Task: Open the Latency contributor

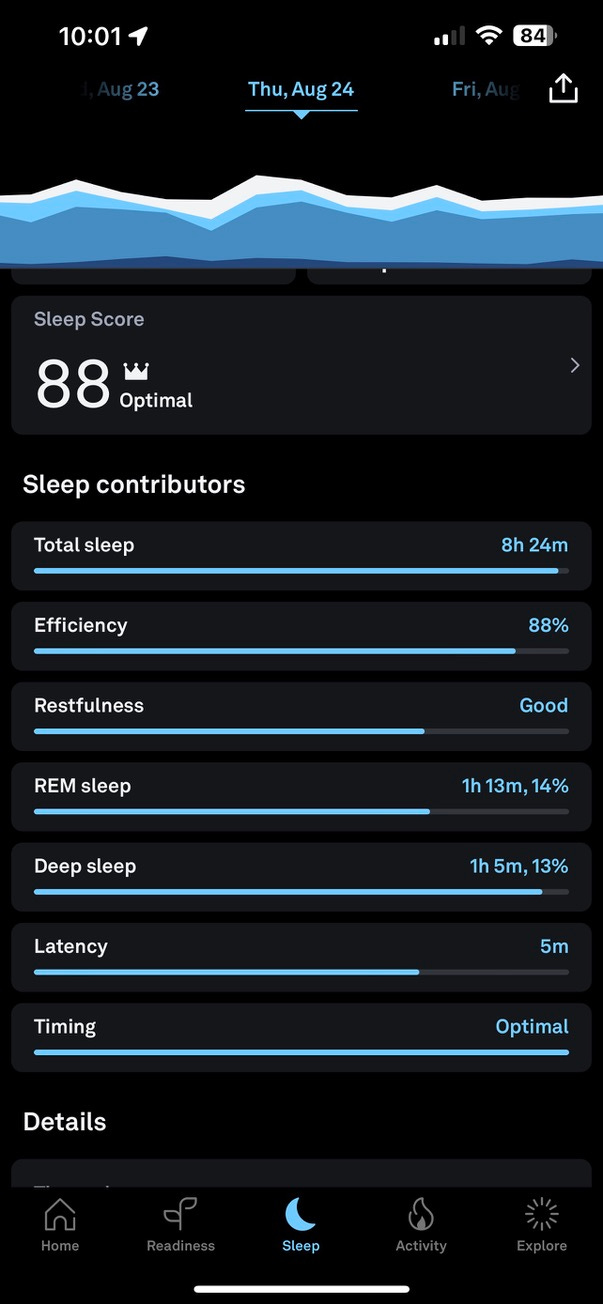Action: point(301,957)
